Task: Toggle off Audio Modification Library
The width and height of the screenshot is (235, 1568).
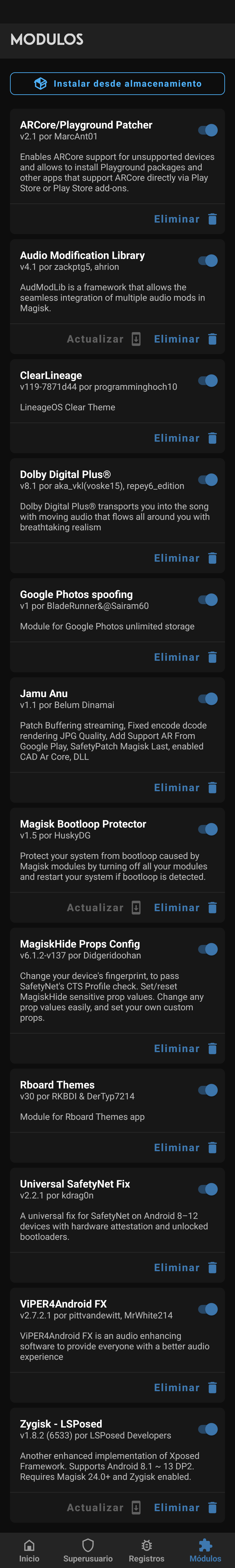Action: [x=208, y=260]
